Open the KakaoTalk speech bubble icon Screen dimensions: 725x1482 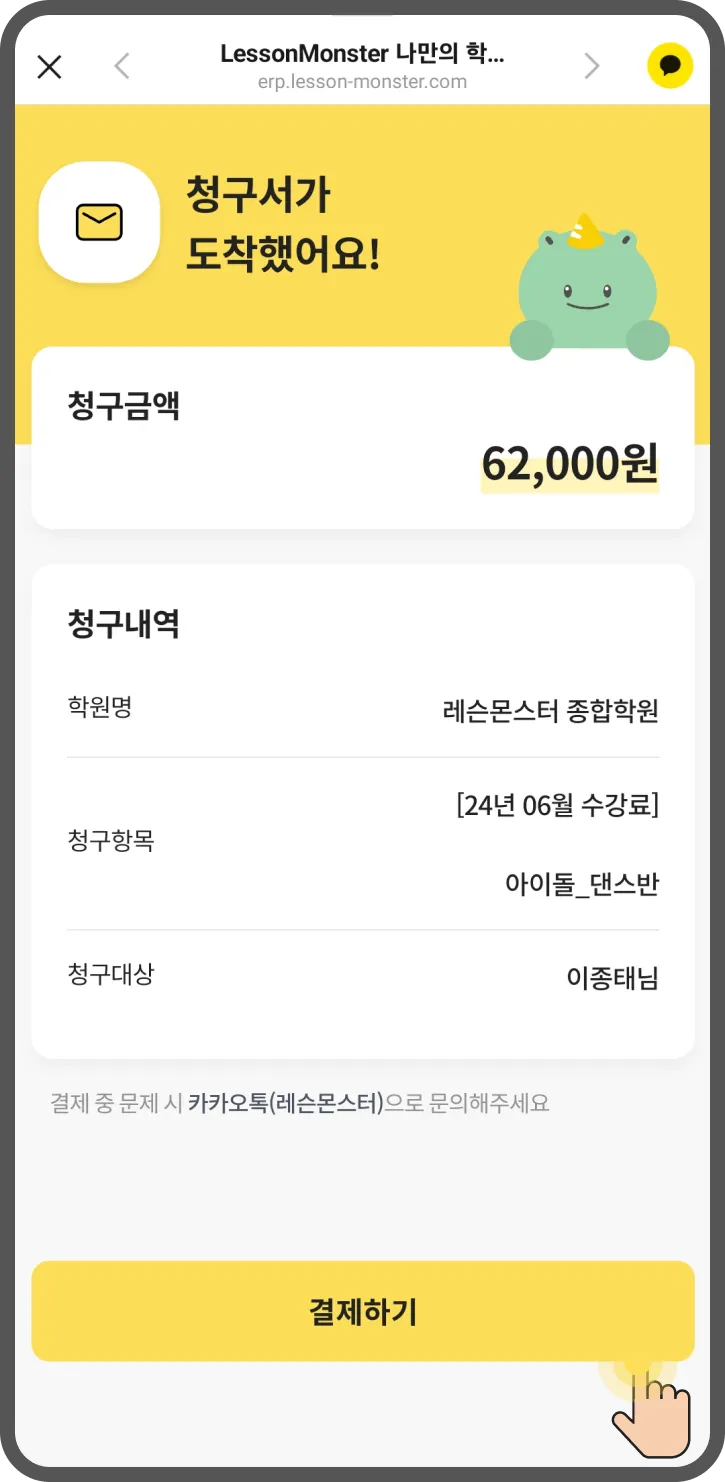coord(669,67)
